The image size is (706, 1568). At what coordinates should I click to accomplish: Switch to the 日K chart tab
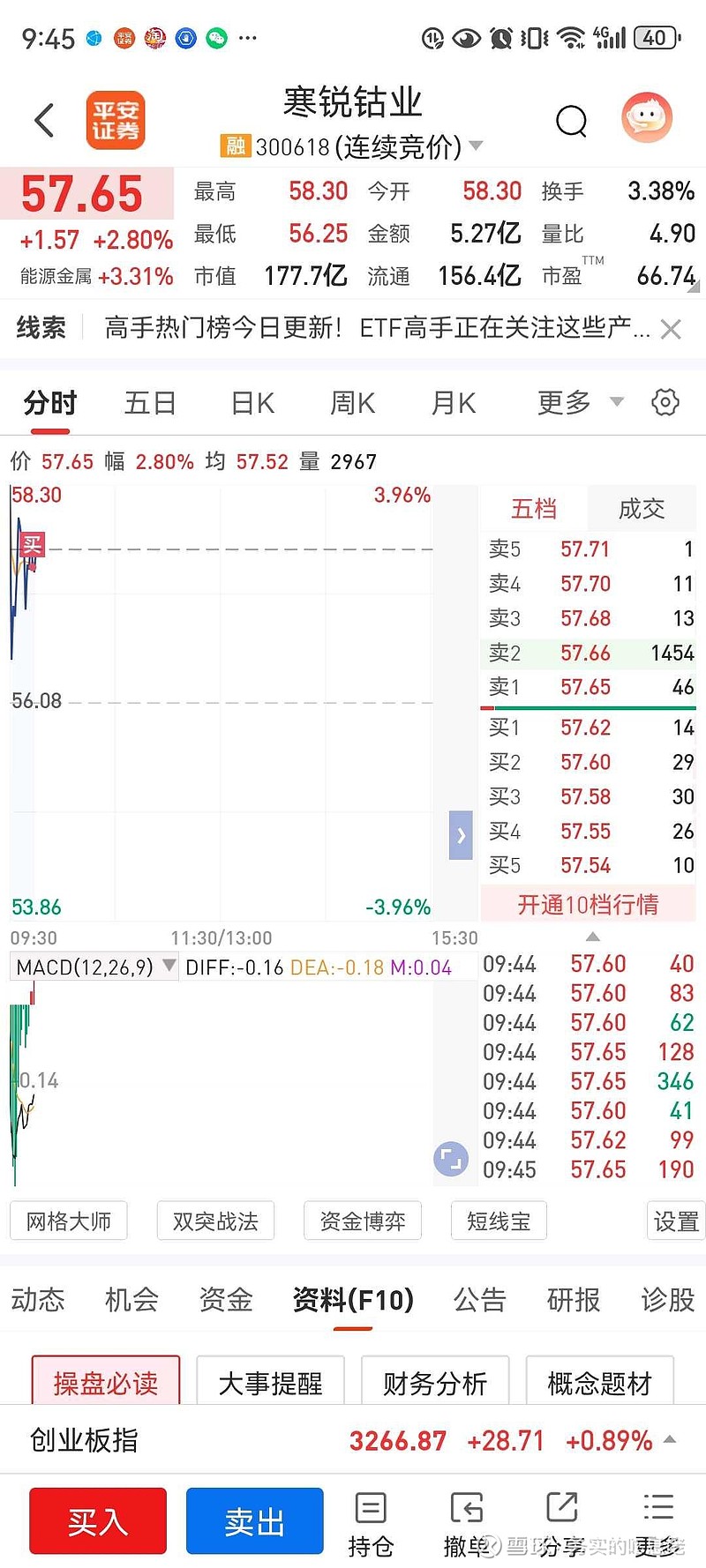[252, 403]
